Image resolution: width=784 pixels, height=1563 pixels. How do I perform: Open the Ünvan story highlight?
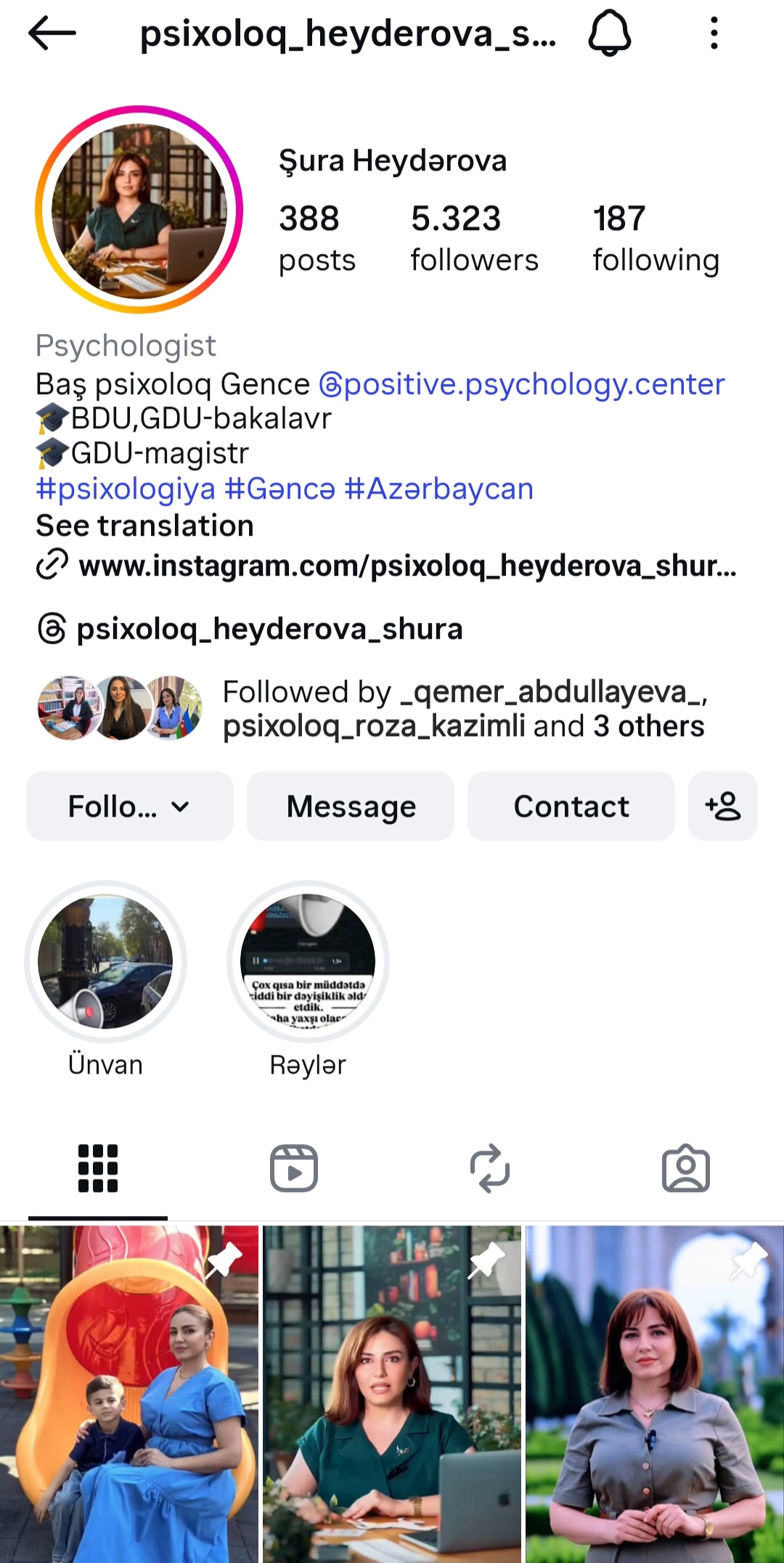[105, 962]
